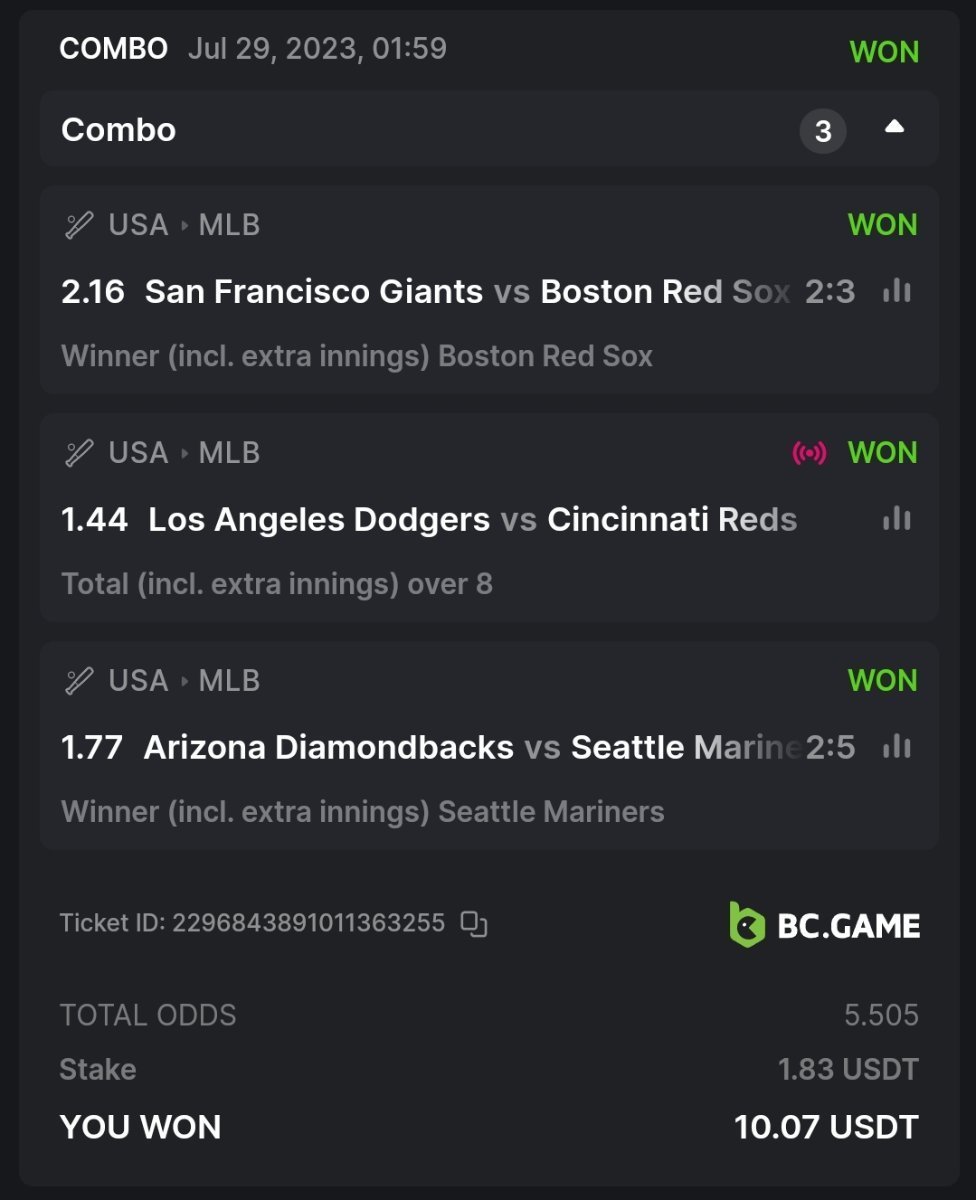
Task: Copy the Ticket ID
Action: tap(473, 923)
